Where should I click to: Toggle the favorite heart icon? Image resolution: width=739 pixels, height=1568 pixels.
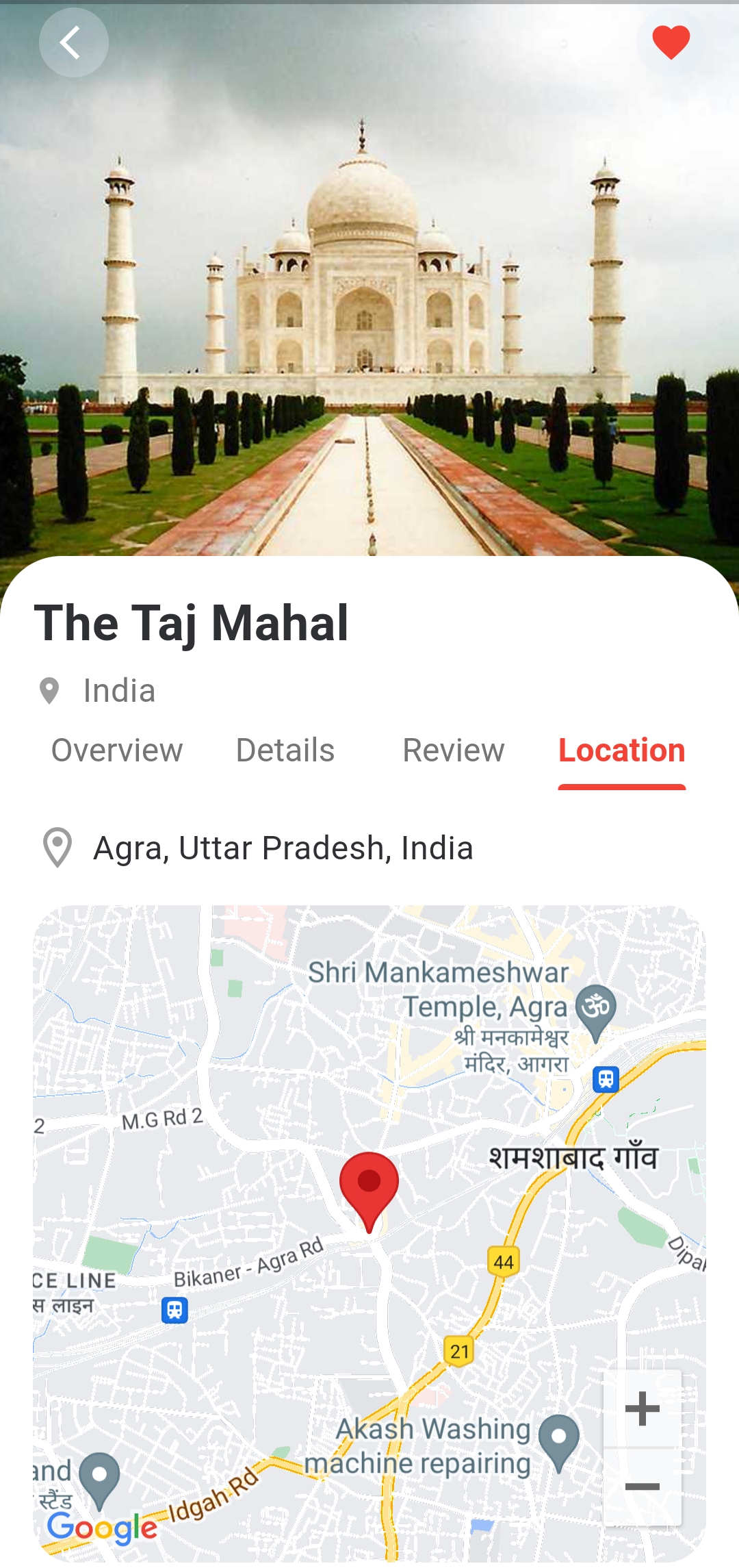tap(668, 42)
